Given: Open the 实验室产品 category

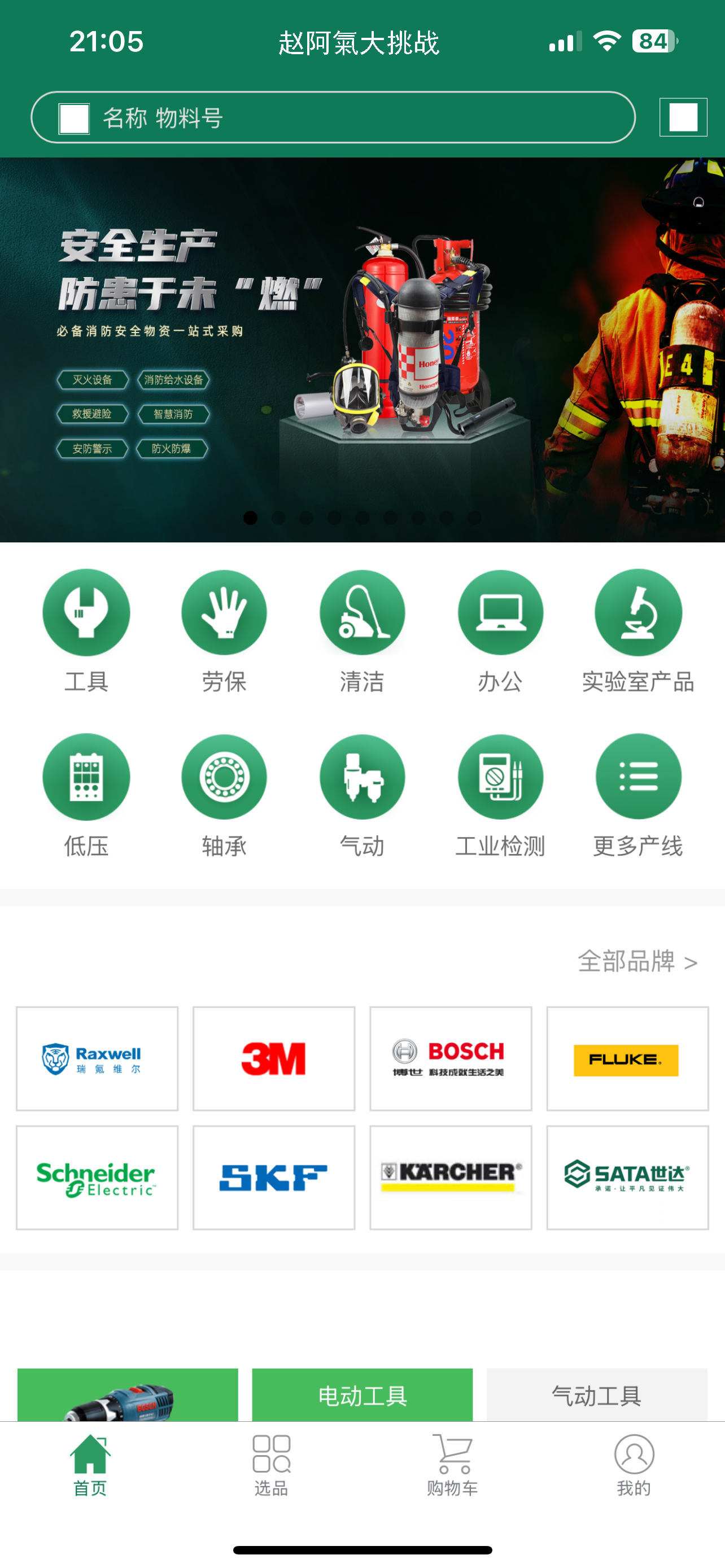Looking at the screenshot, I should (638, 630).
